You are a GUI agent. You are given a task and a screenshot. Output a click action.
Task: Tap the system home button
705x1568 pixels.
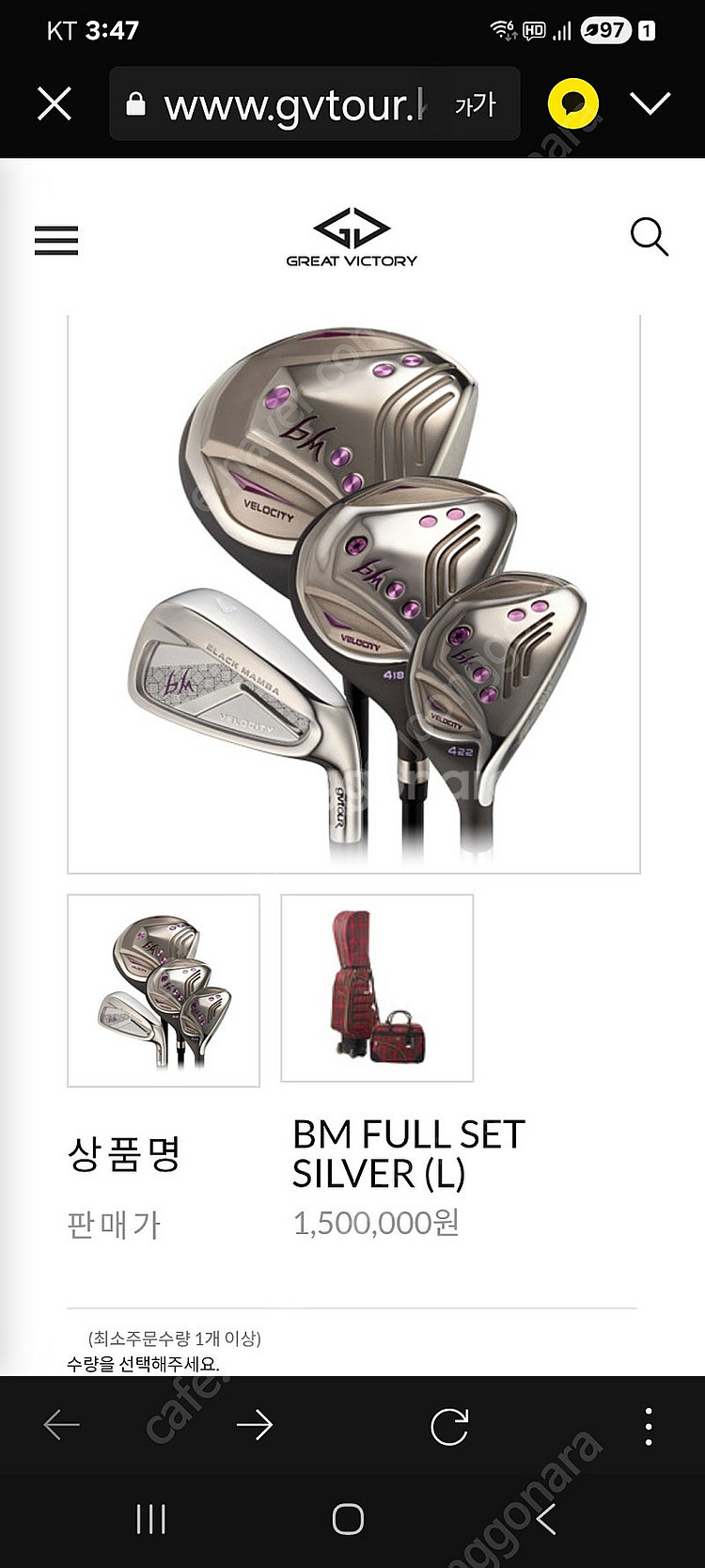coord(348,1518)
